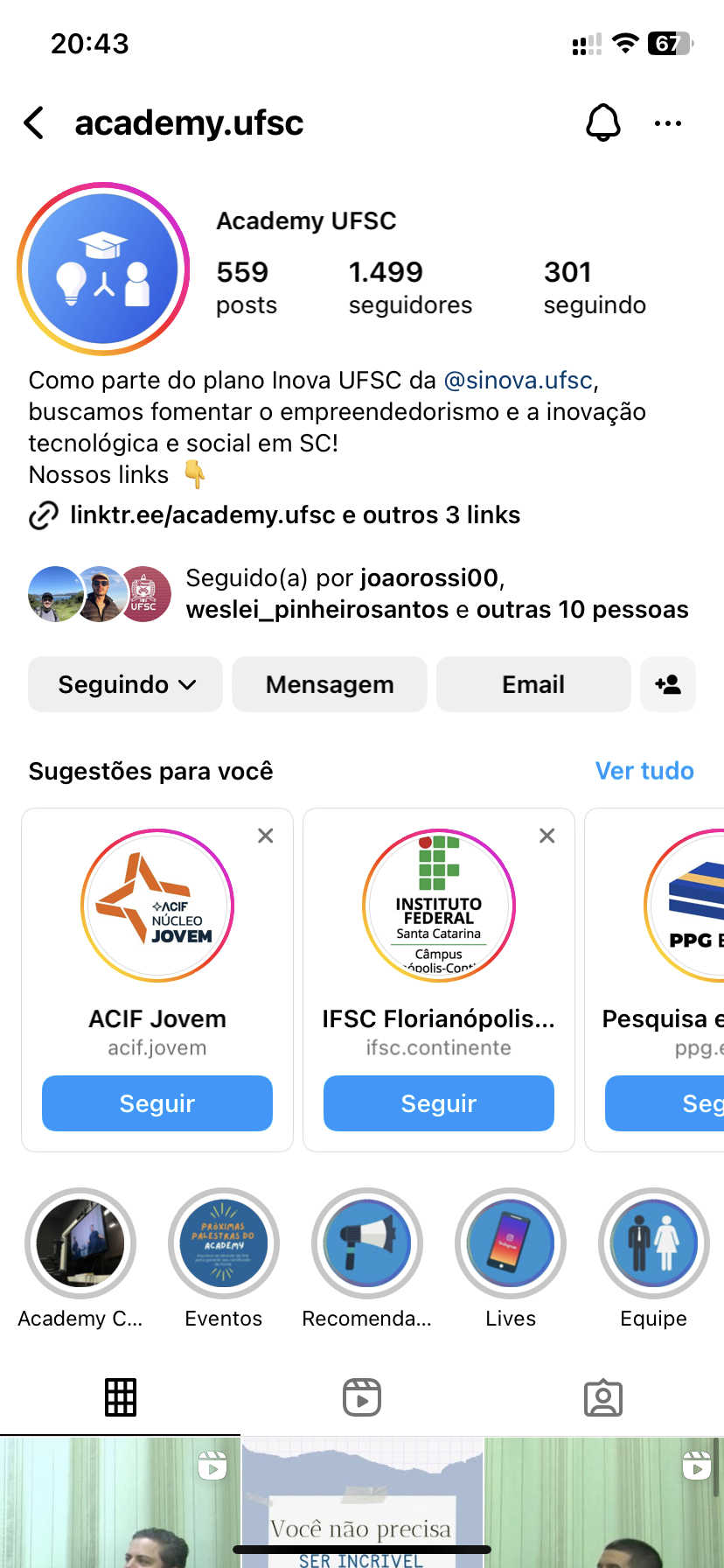
Task: Send a Mensagem to Academy UFSC
Action: point(330,684)
